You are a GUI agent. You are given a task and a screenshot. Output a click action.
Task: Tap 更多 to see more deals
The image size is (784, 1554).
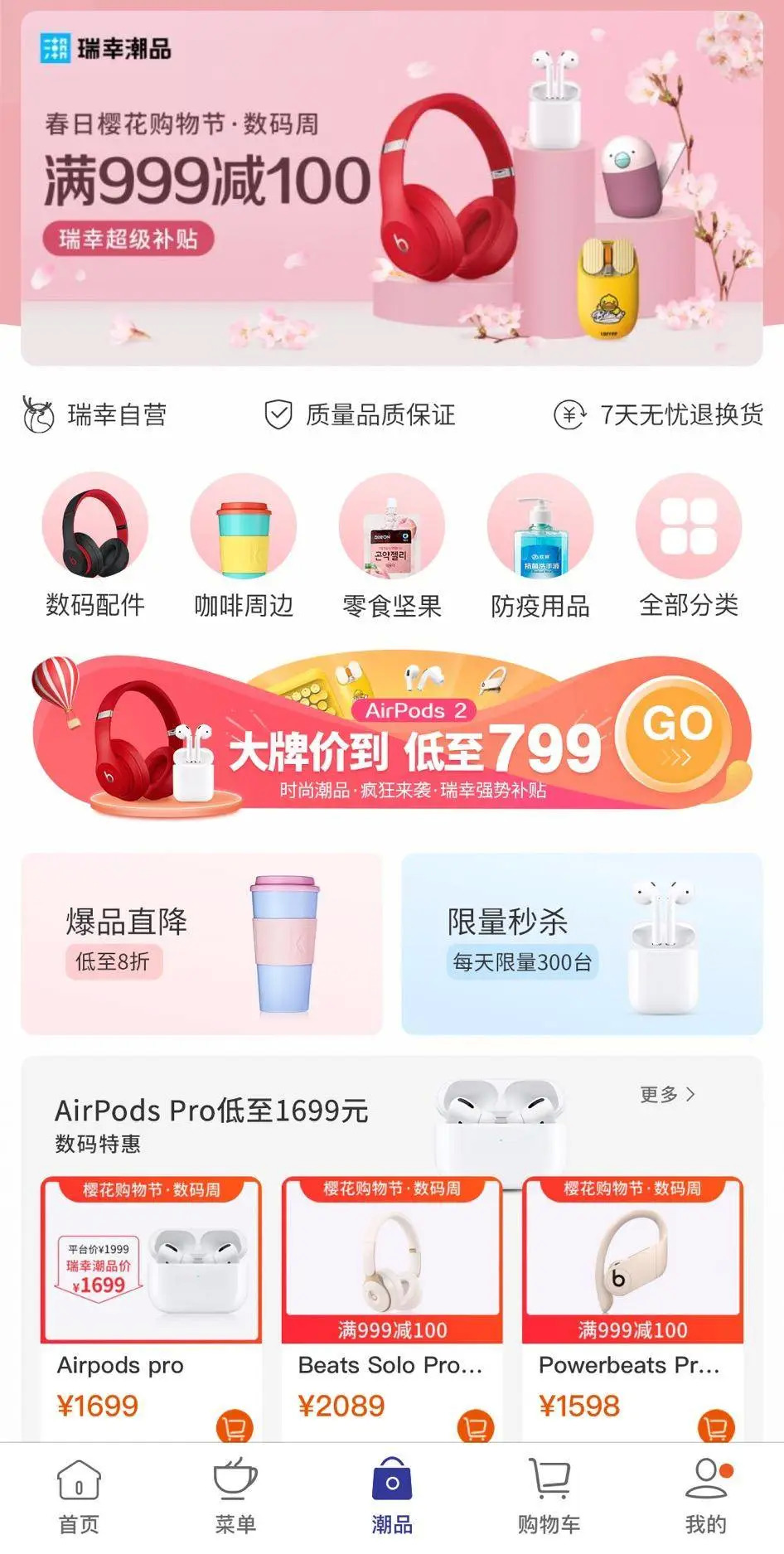pos(667,1095)
